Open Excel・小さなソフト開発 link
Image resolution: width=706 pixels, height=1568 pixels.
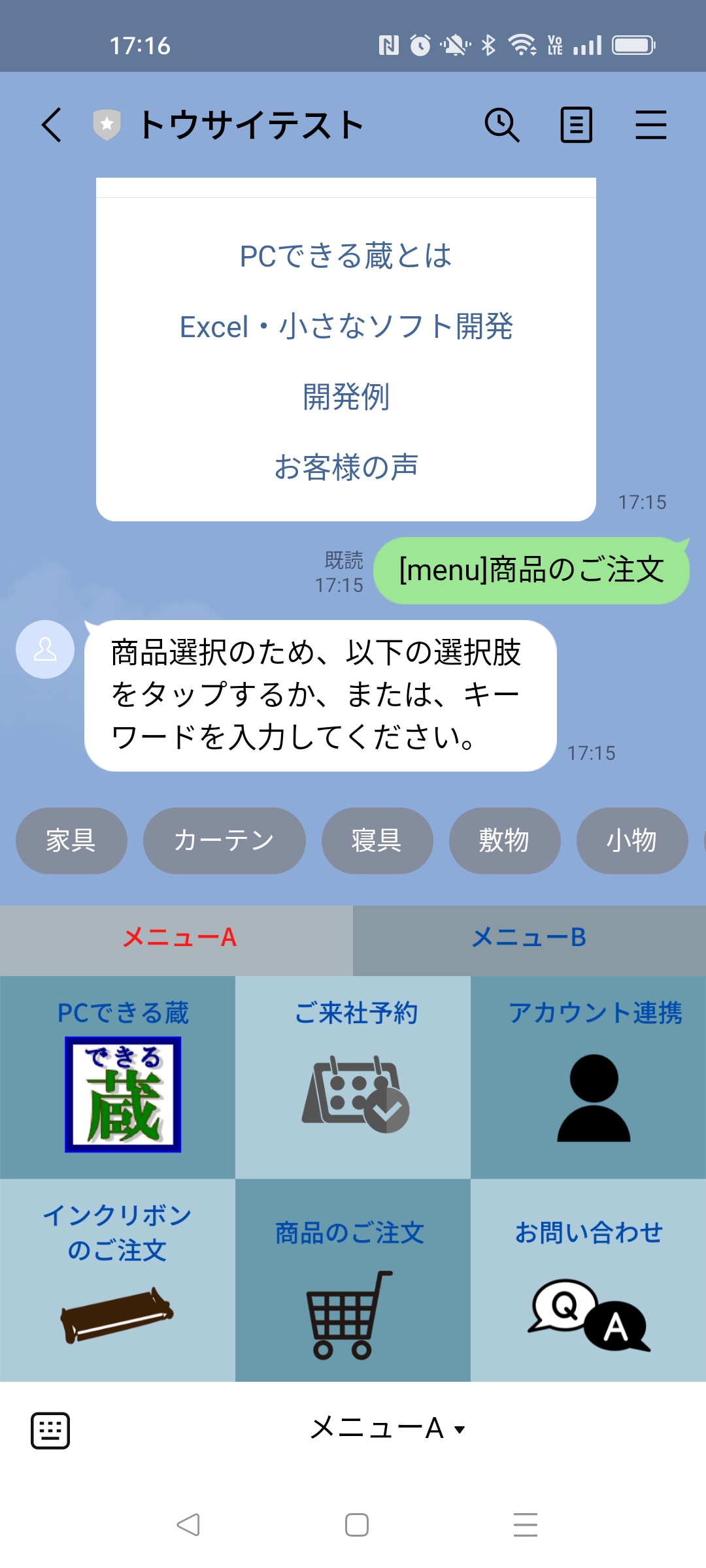click(x=346, y=326)
